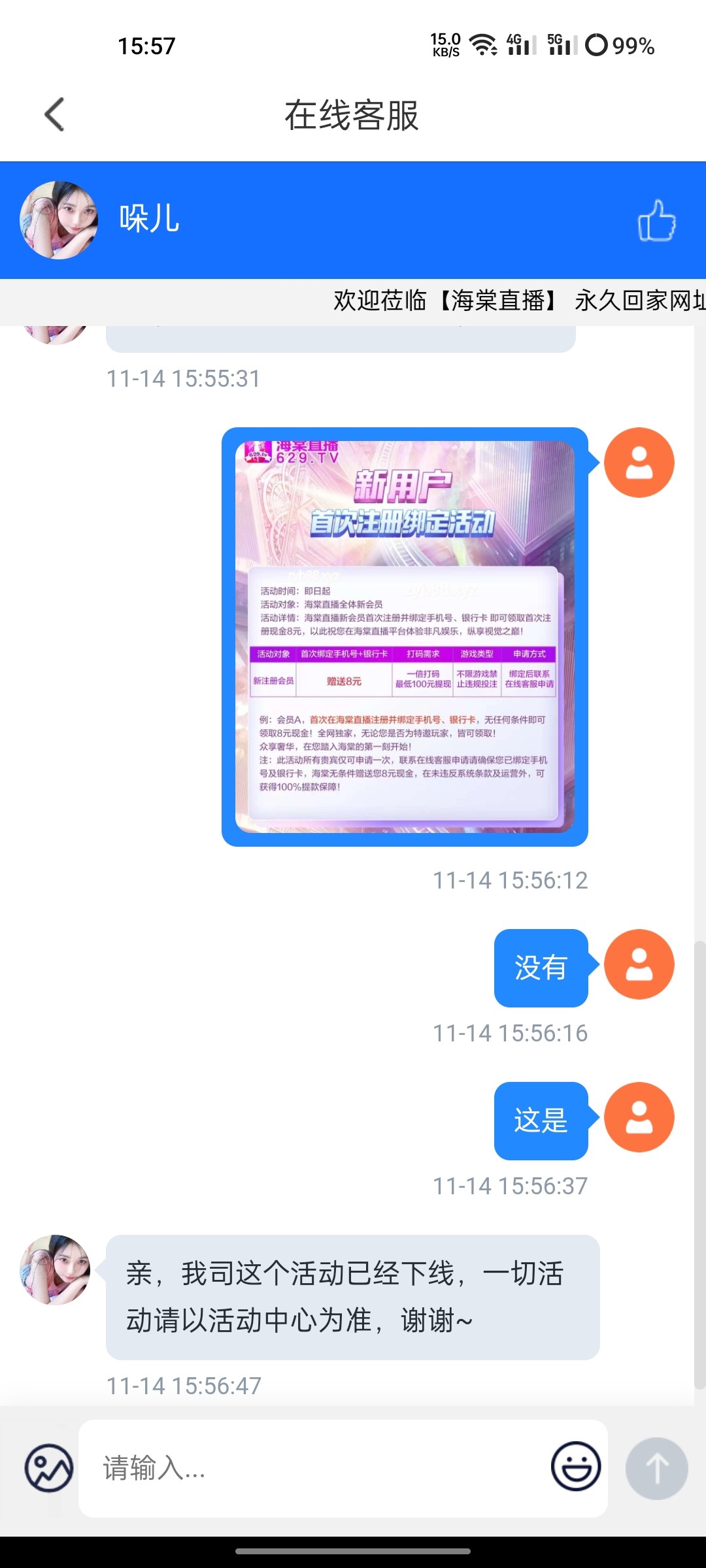Viewport: 706px width, 1568px height.
Task: Open the emoji picker
Action: (x=575, y=1467)
